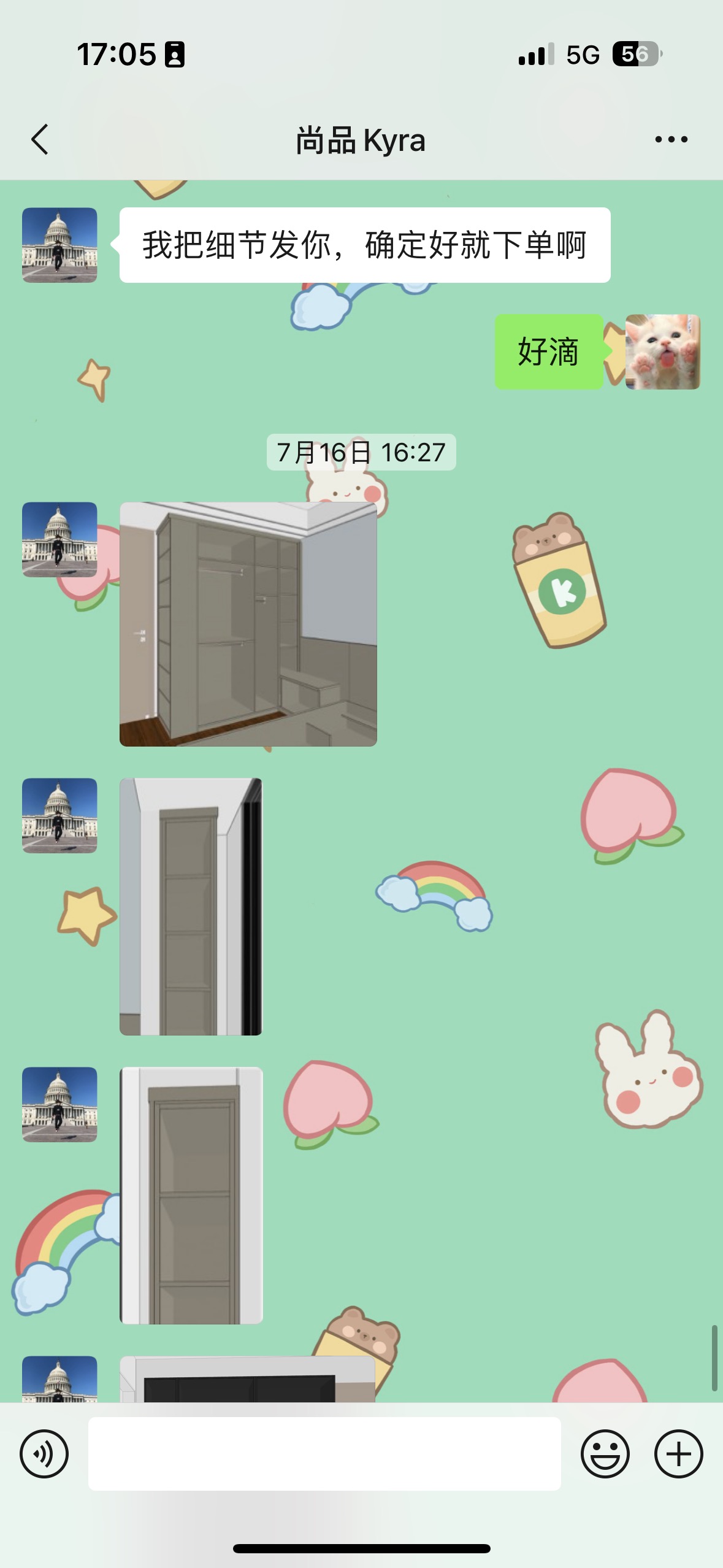The width and height of the screenshot is (723, 1568).
Task: Open the tall cabinet image beside black door
Action: 191,906
